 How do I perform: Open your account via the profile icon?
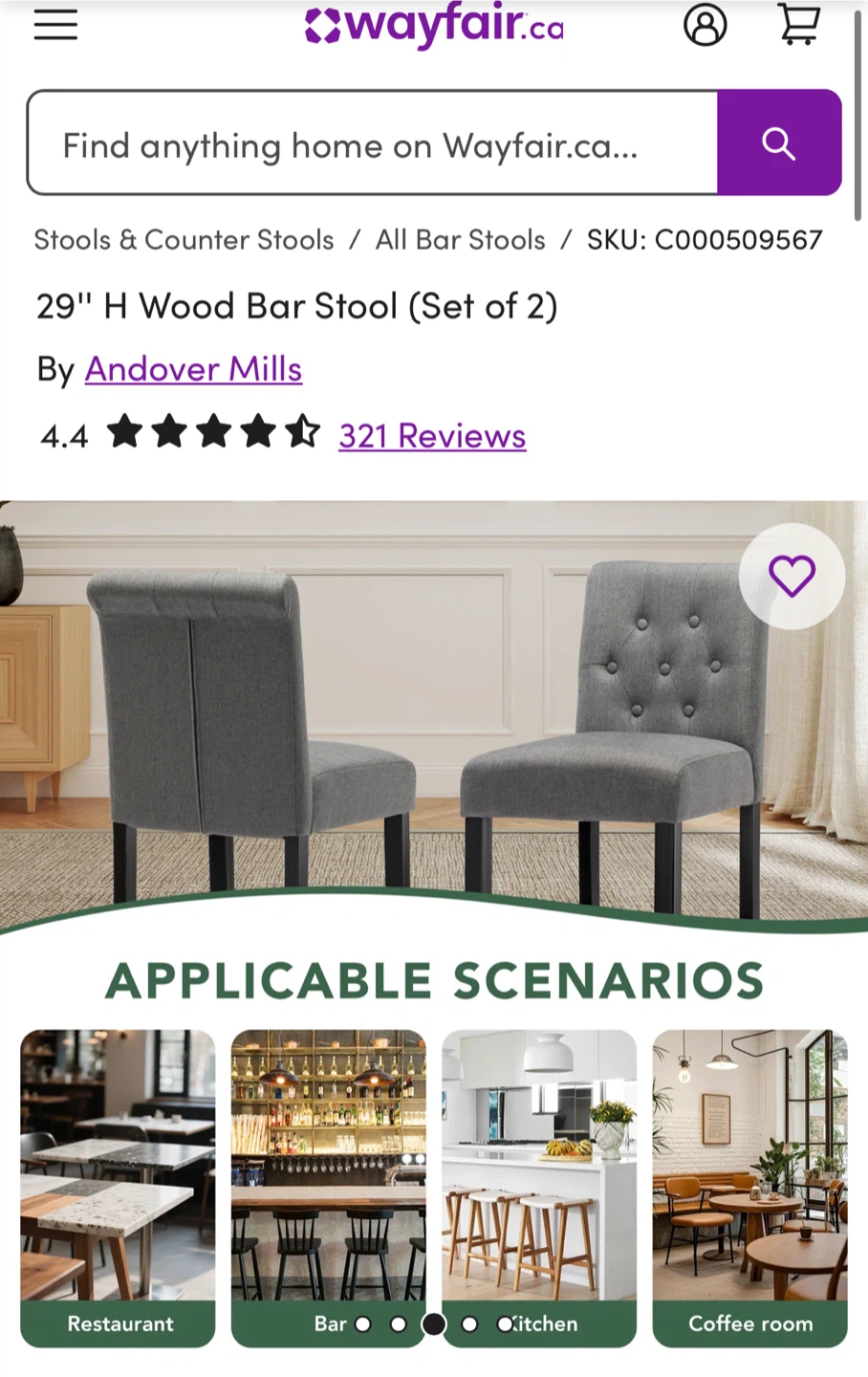click(705, 26)
